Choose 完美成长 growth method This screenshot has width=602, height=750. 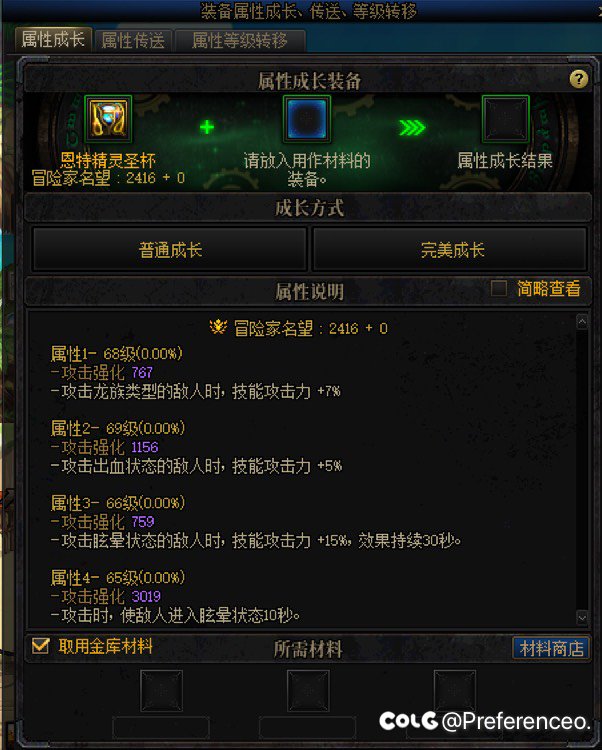click(x=452, y=250)
